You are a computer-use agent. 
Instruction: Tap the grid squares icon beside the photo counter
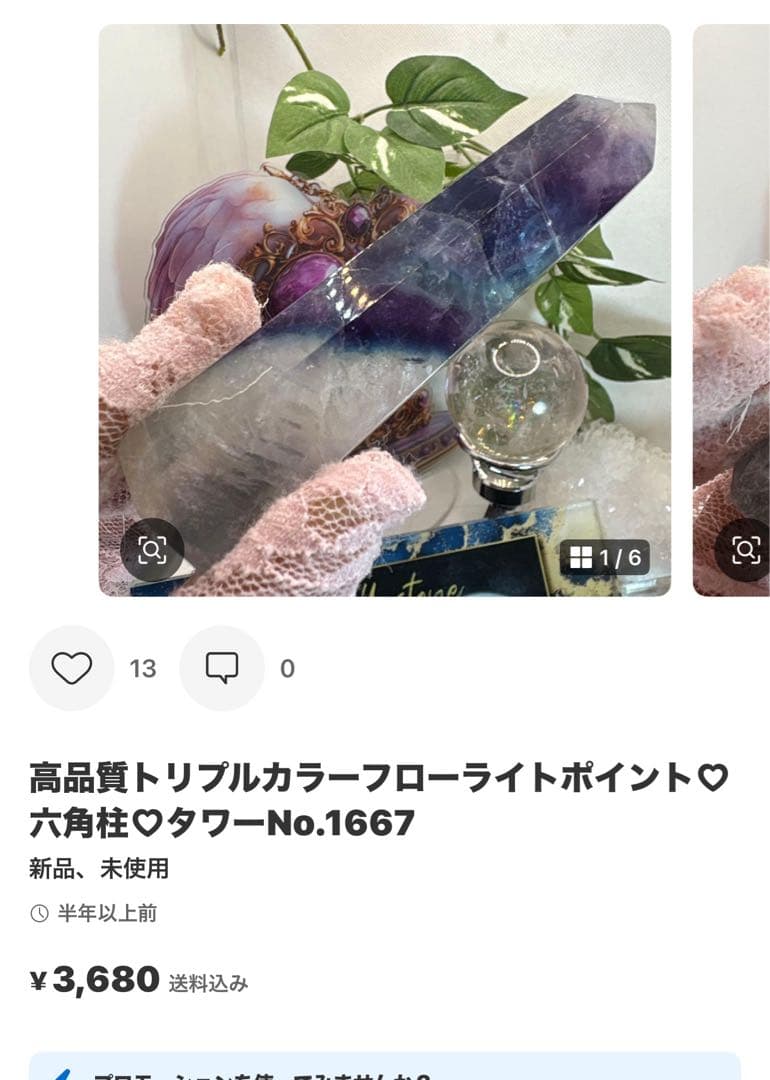pos(583,555)
